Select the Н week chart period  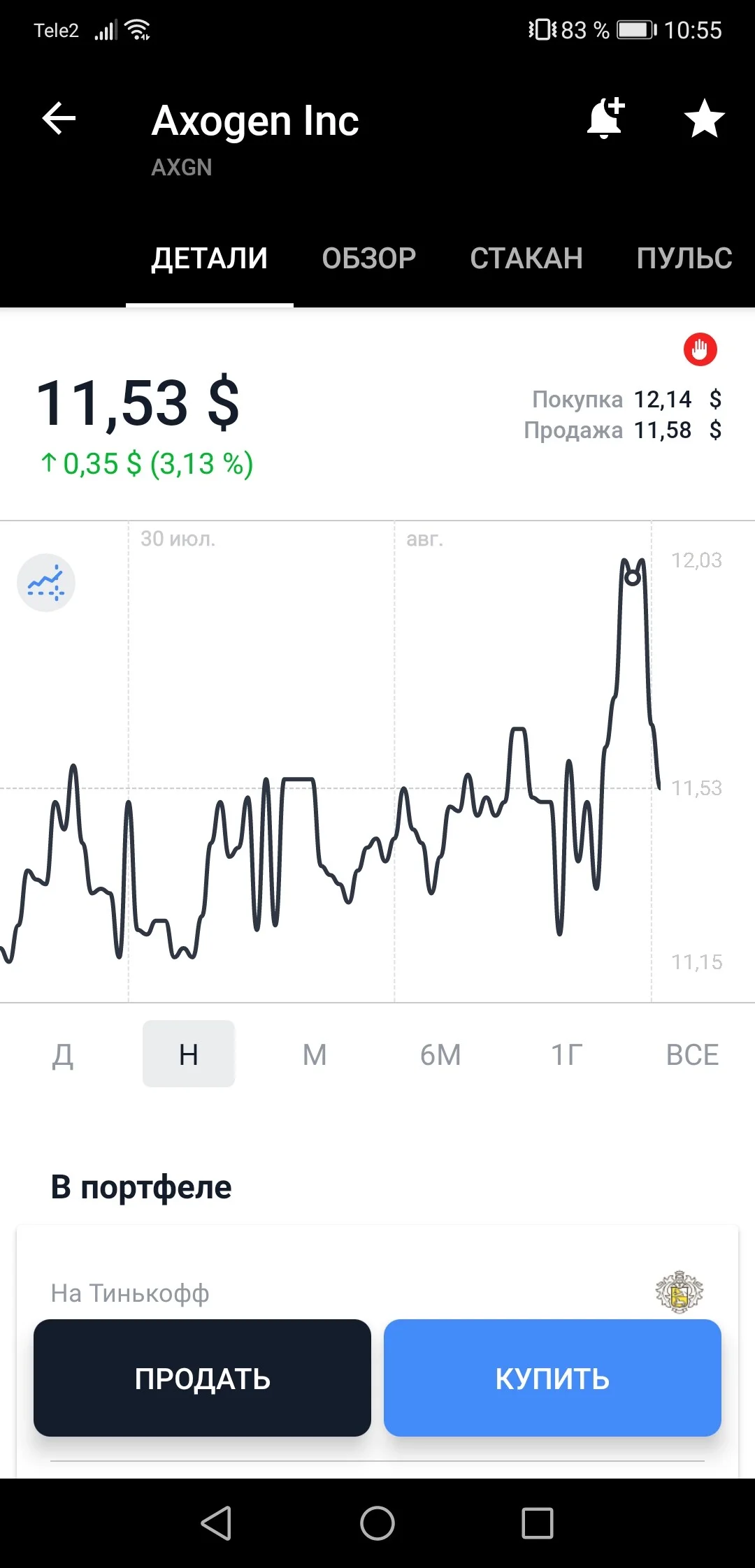189,1054
